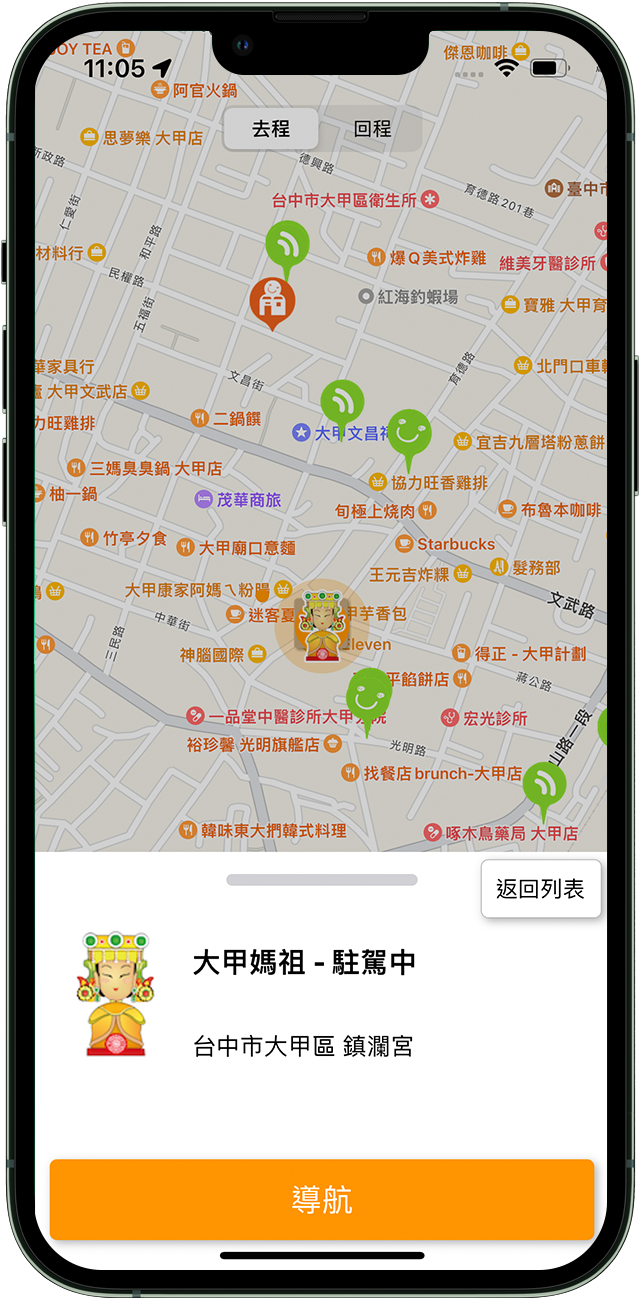Tap the green signal pin above the orange building pin

287,245
